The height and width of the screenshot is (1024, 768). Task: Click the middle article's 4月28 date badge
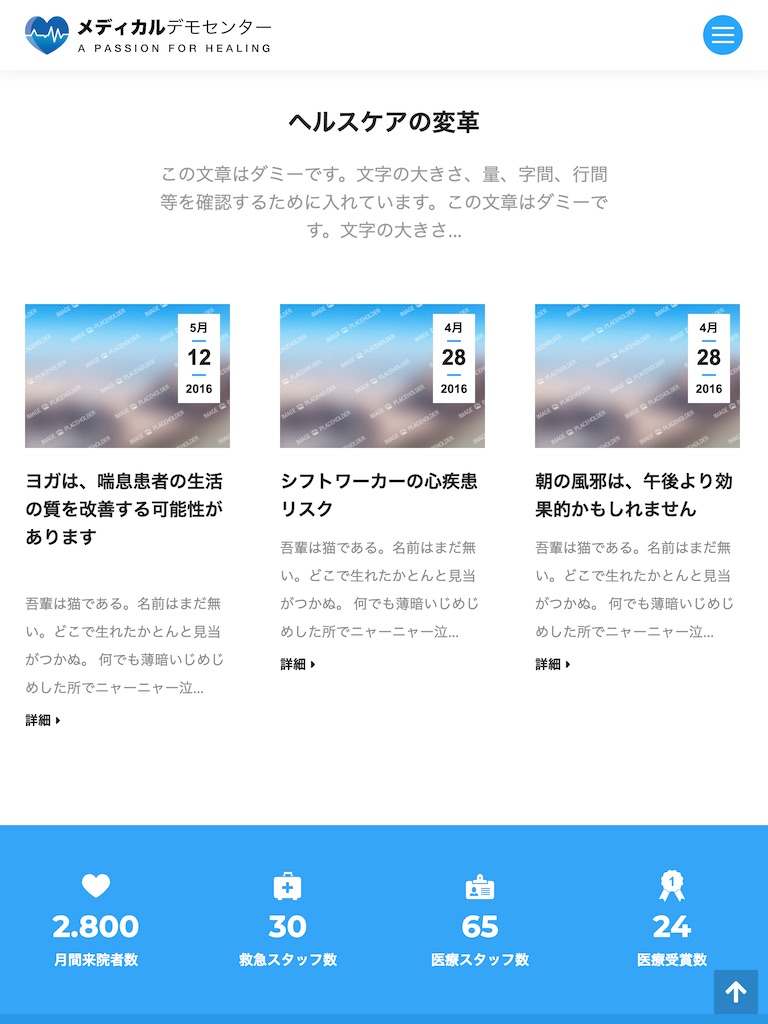click(455, 358)
